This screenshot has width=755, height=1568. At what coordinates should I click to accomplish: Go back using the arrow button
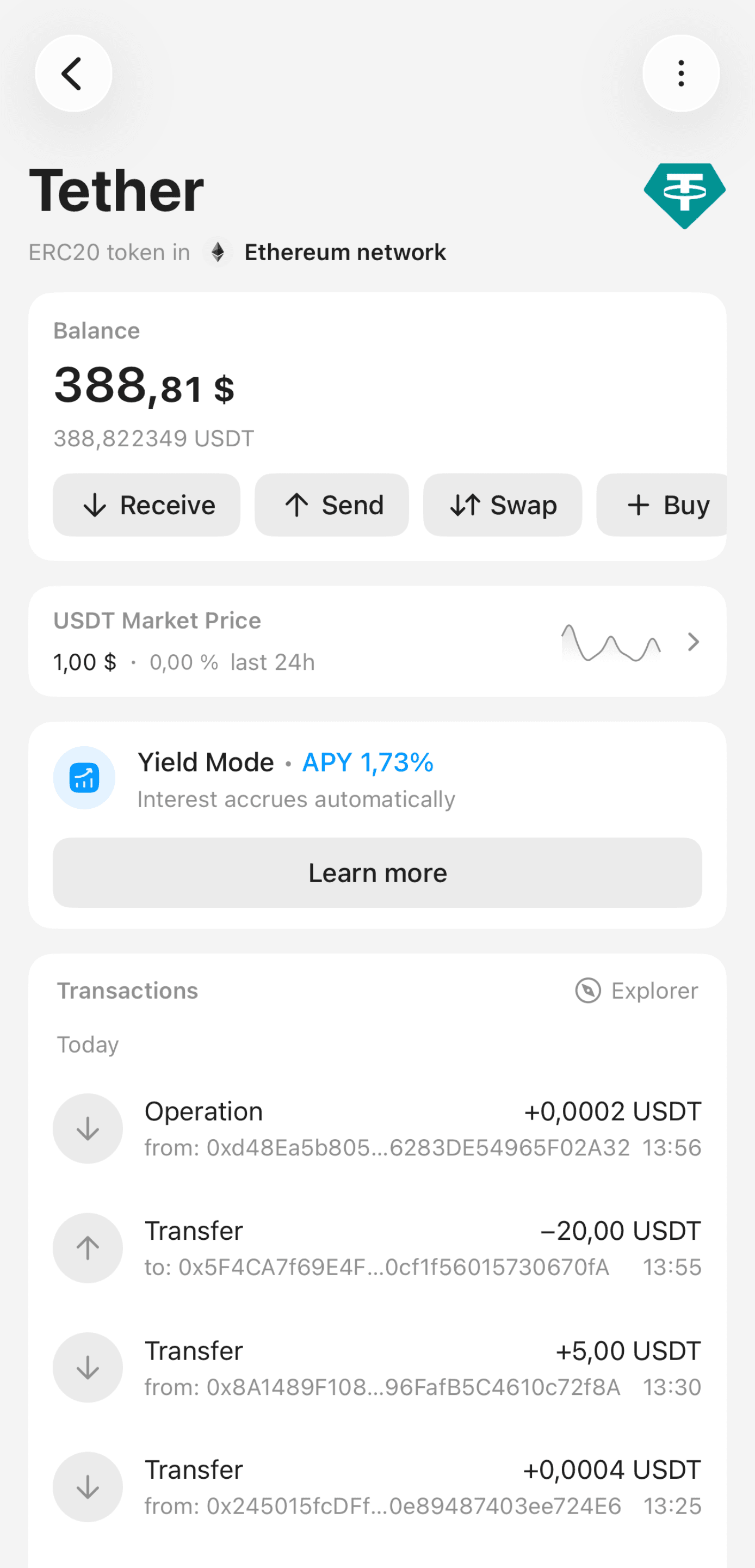pyautogui.click(x=73, y=73)
